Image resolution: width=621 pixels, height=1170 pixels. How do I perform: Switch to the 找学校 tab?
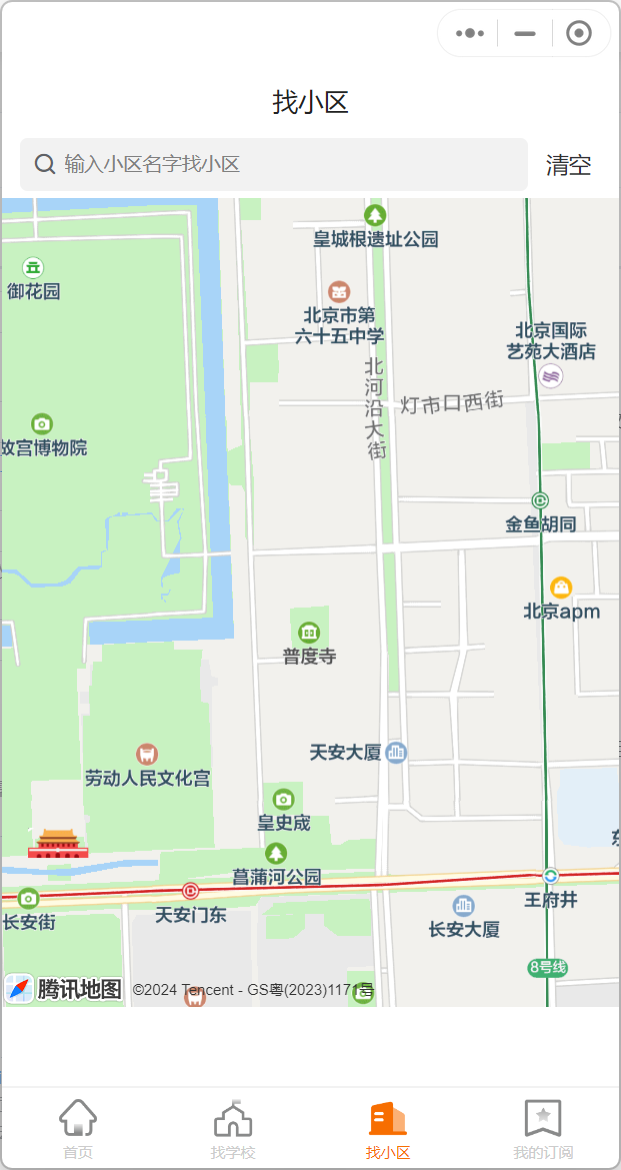[233, 1129]
